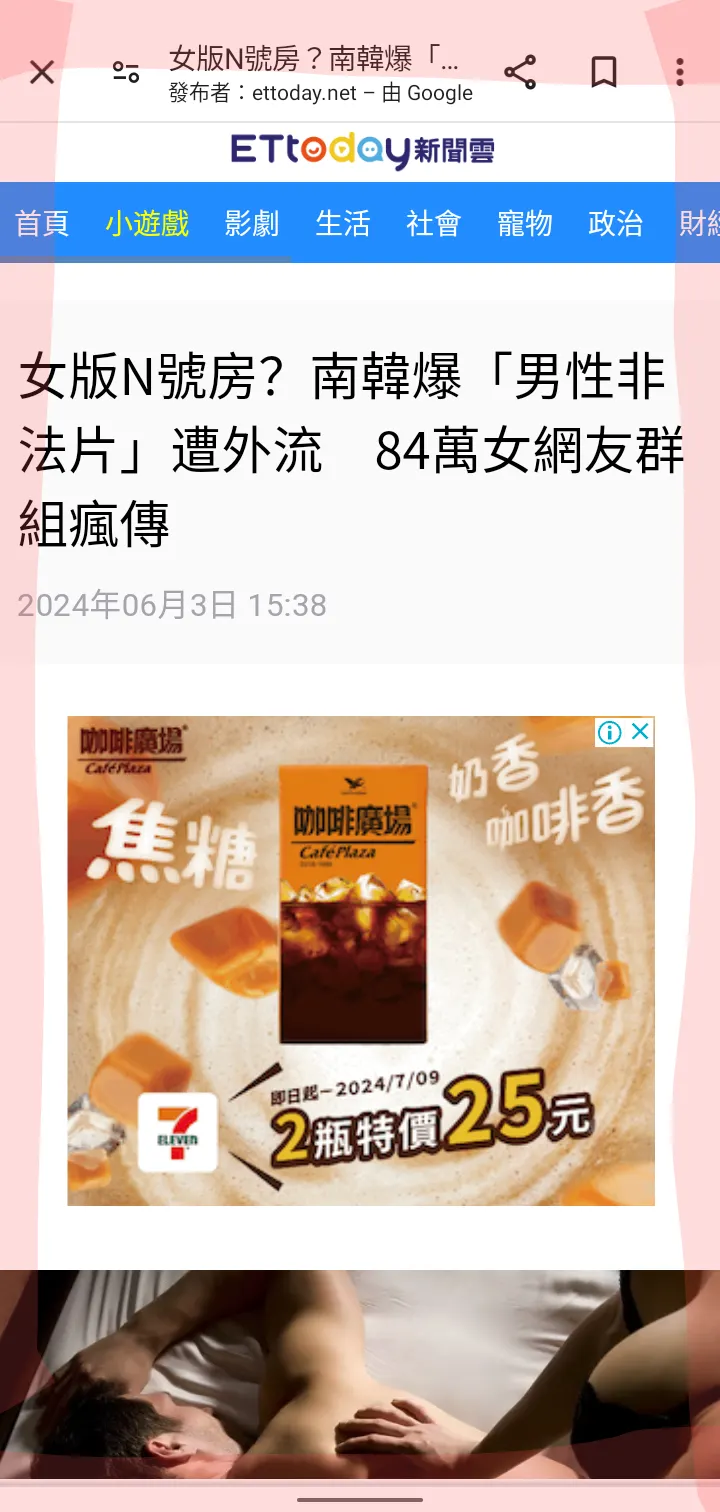Viewport: 720px width, 1512px height.
Task: Dismiss the ad with its X icon
Action: click(x=638, y=731)
